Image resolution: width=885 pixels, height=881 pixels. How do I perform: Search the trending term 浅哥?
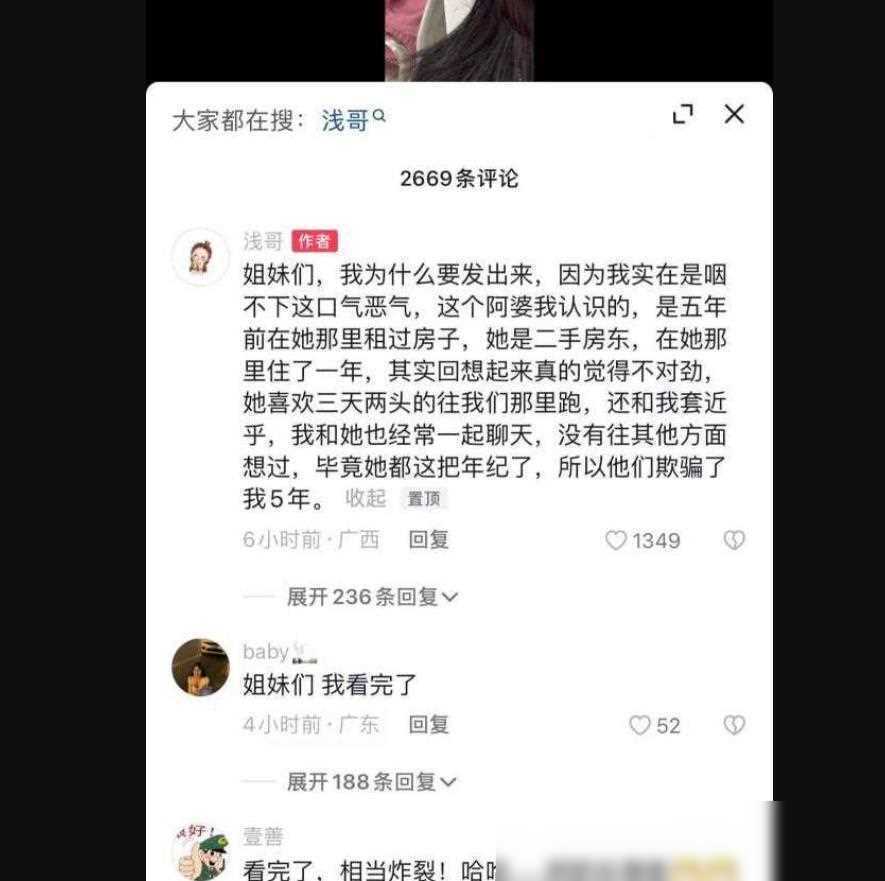[352, 121]
